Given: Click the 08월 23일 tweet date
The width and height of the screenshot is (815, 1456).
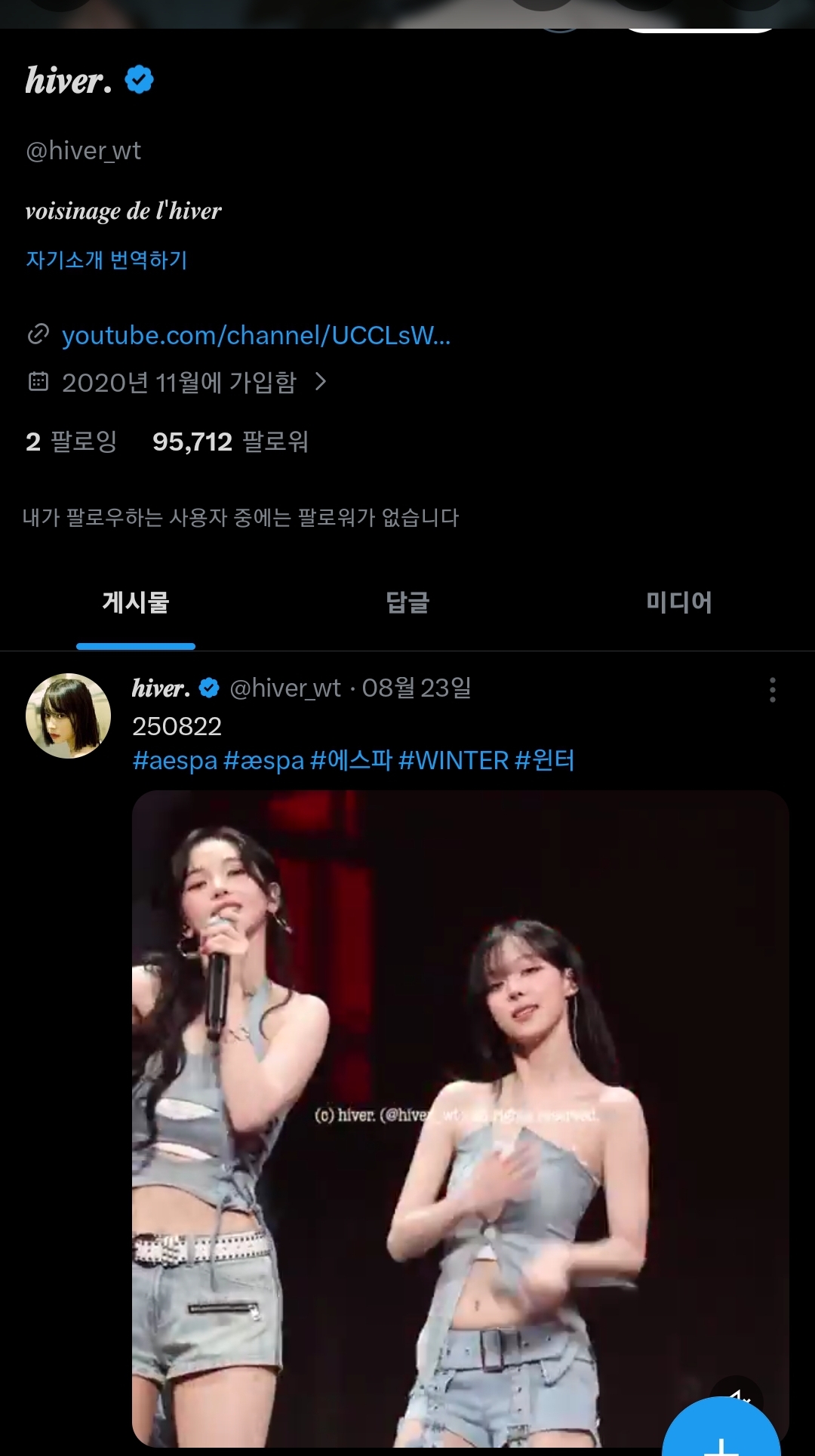Looking at the screenshot, I should (x=420, y=687).
